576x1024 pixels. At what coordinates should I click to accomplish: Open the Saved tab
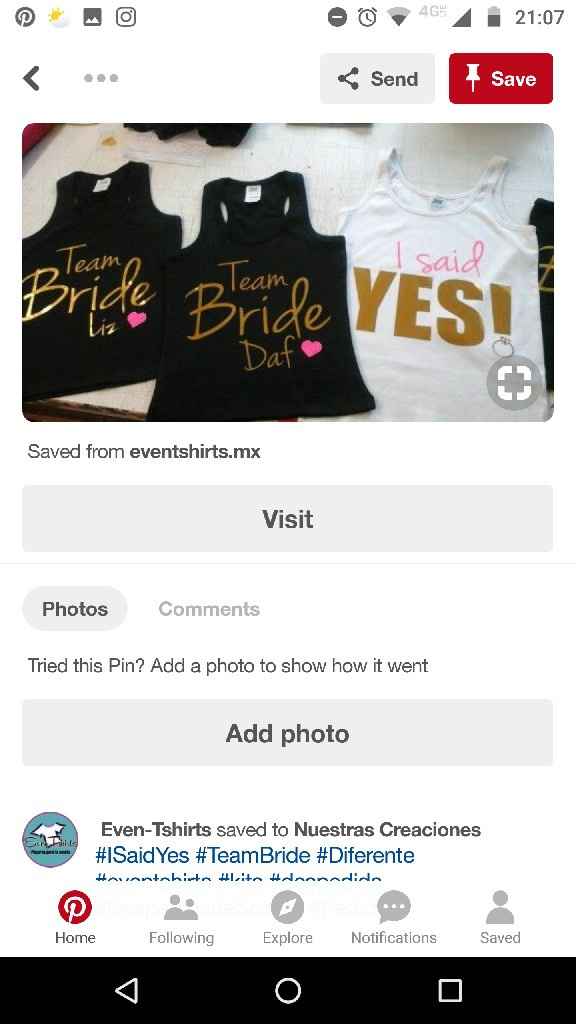point(500,917)
